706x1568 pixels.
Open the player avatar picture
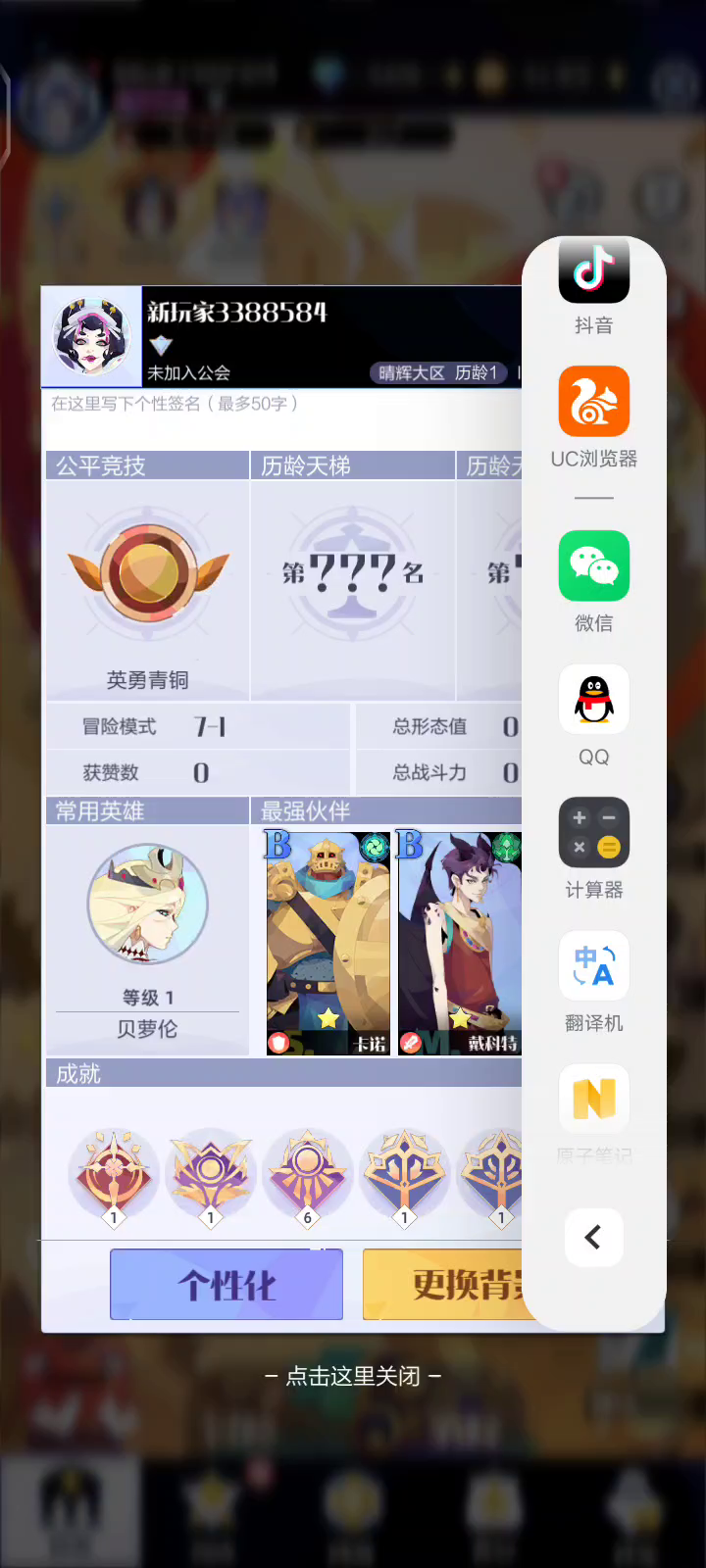[x=92, y=337]
